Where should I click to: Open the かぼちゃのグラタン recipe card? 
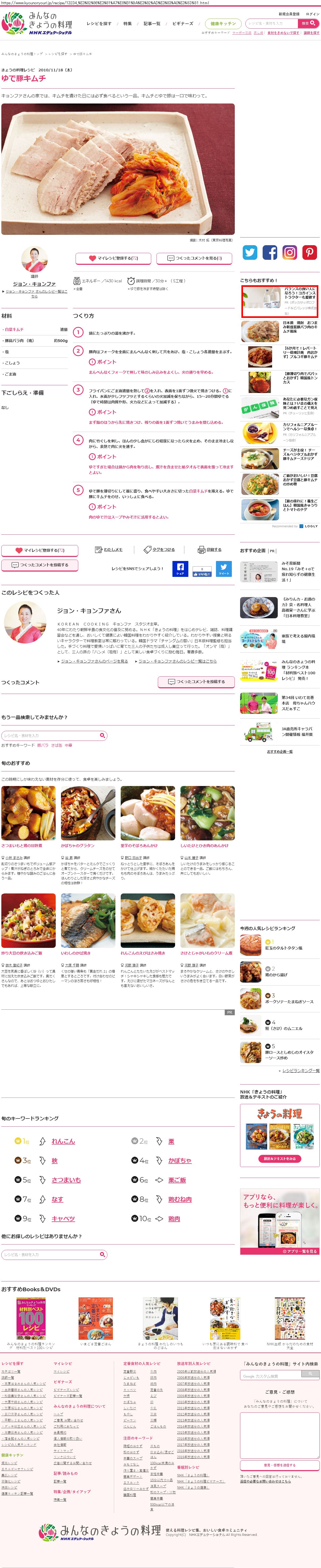click(88, 813)
